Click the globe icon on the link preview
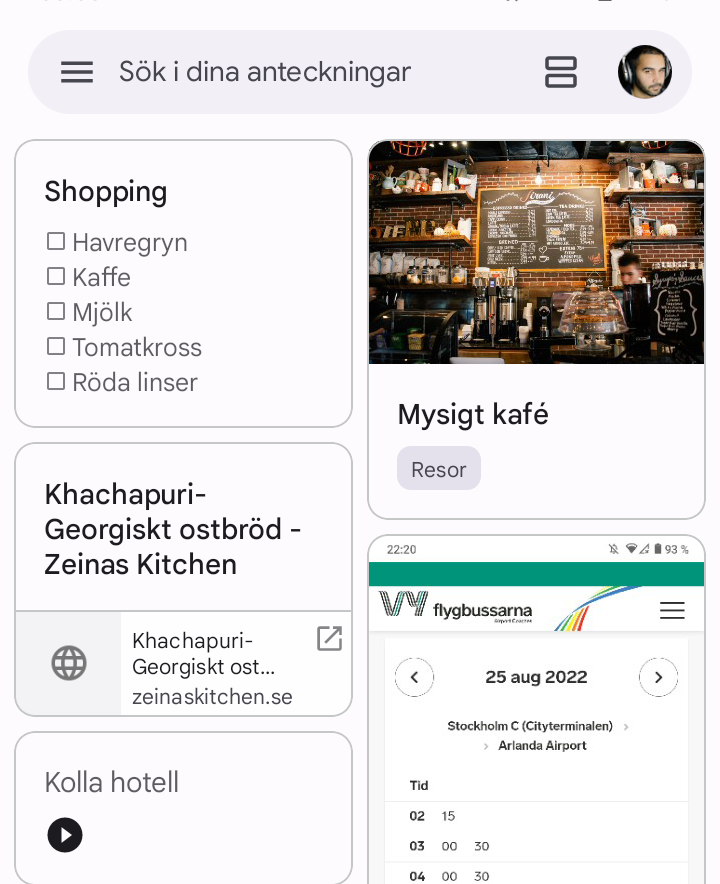This screenshot has height=884, width=720. [68, 662]
